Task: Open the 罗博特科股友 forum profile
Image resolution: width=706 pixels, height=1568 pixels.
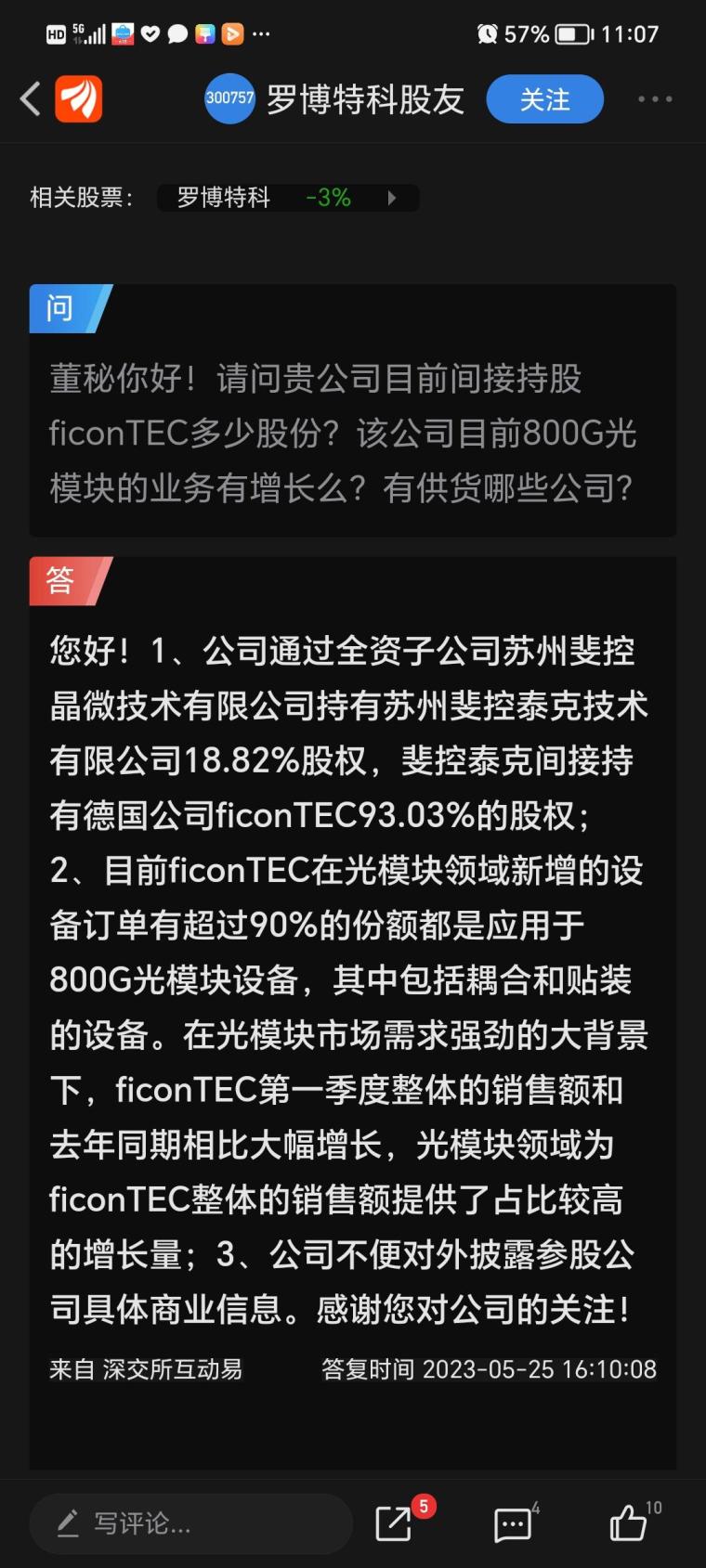Action: tap(334, 98)
